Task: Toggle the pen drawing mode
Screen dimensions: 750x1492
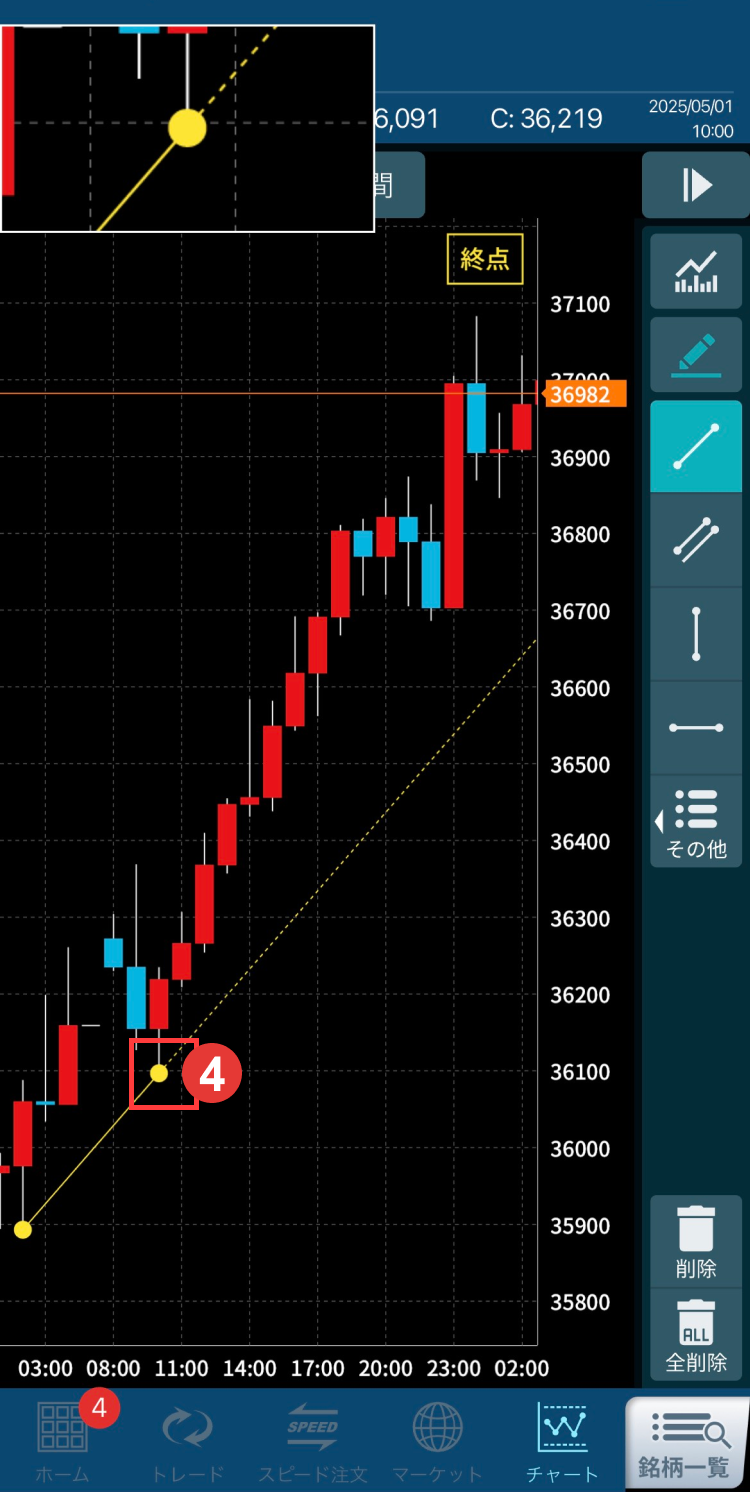Action: tap(696, 355)
